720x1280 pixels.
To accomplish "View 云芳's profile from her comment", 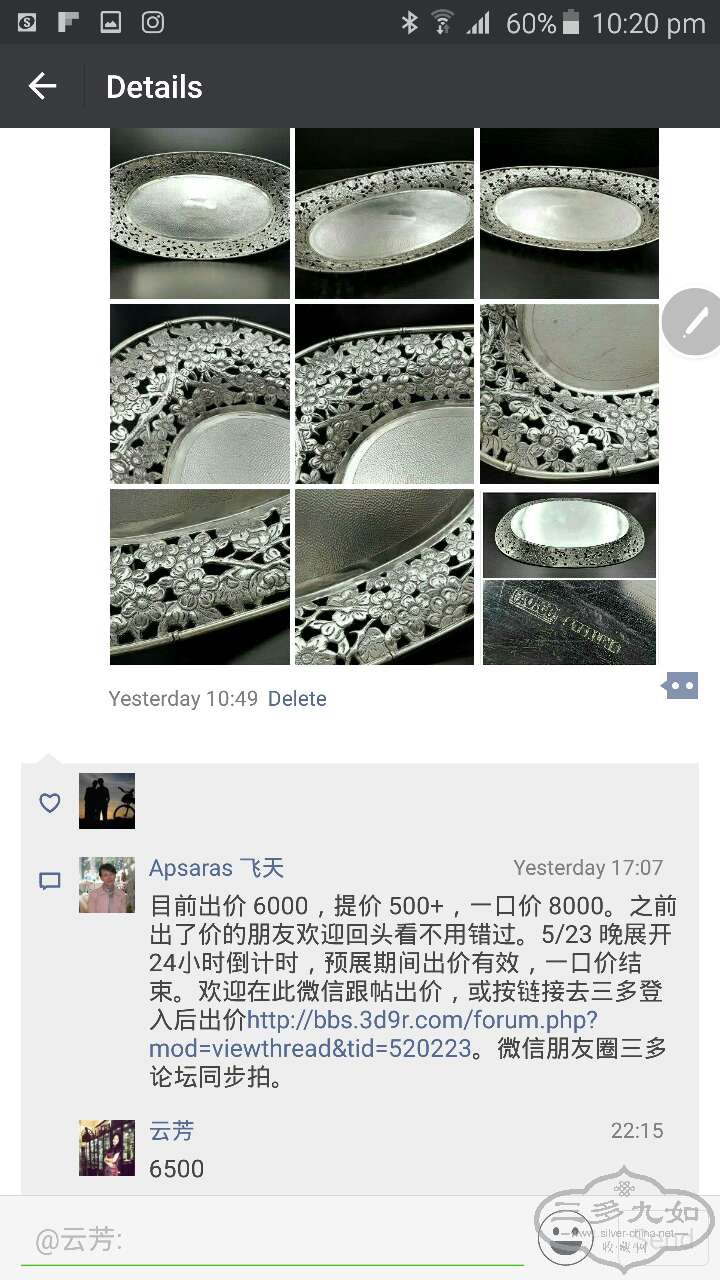I will coord(171,1131).
